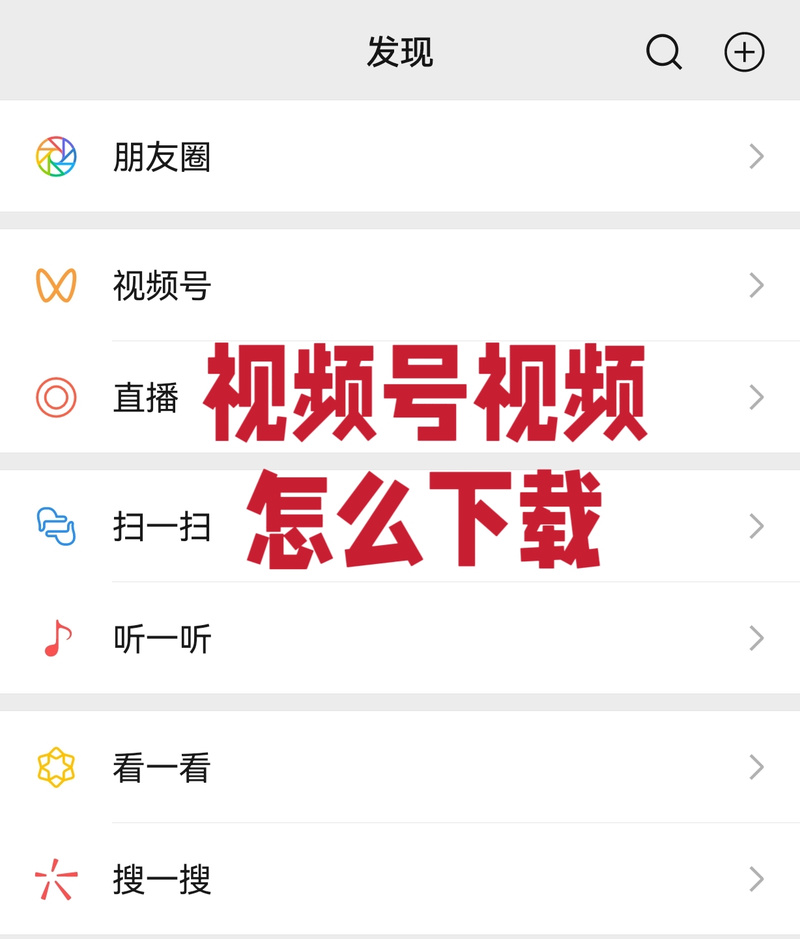800x939 pixels.
Task: Click the magnifying glass search icon
Action: (663, 53)
